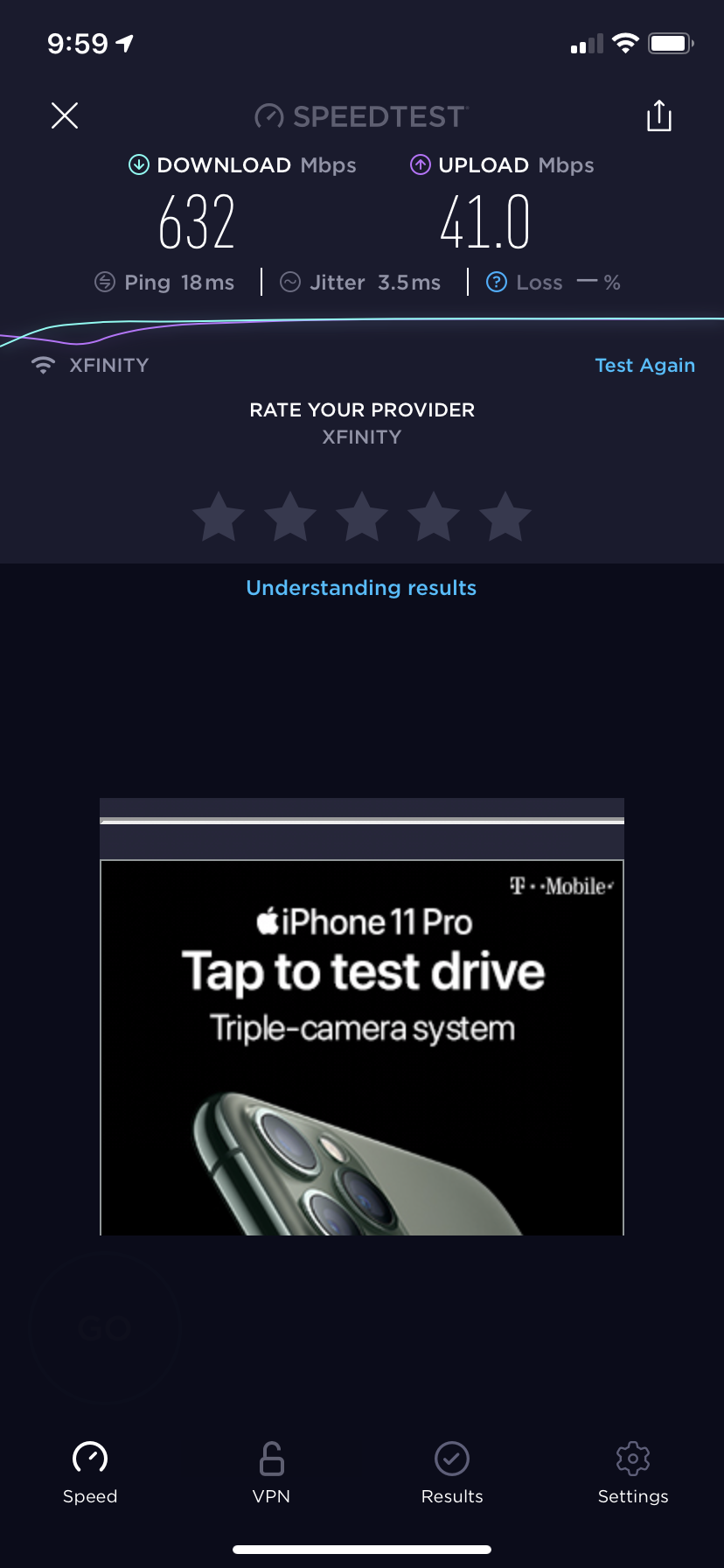Viewport: 724px width, 1568px height.
Task: Open the Results tab
Action: [x=452, y=1473]
